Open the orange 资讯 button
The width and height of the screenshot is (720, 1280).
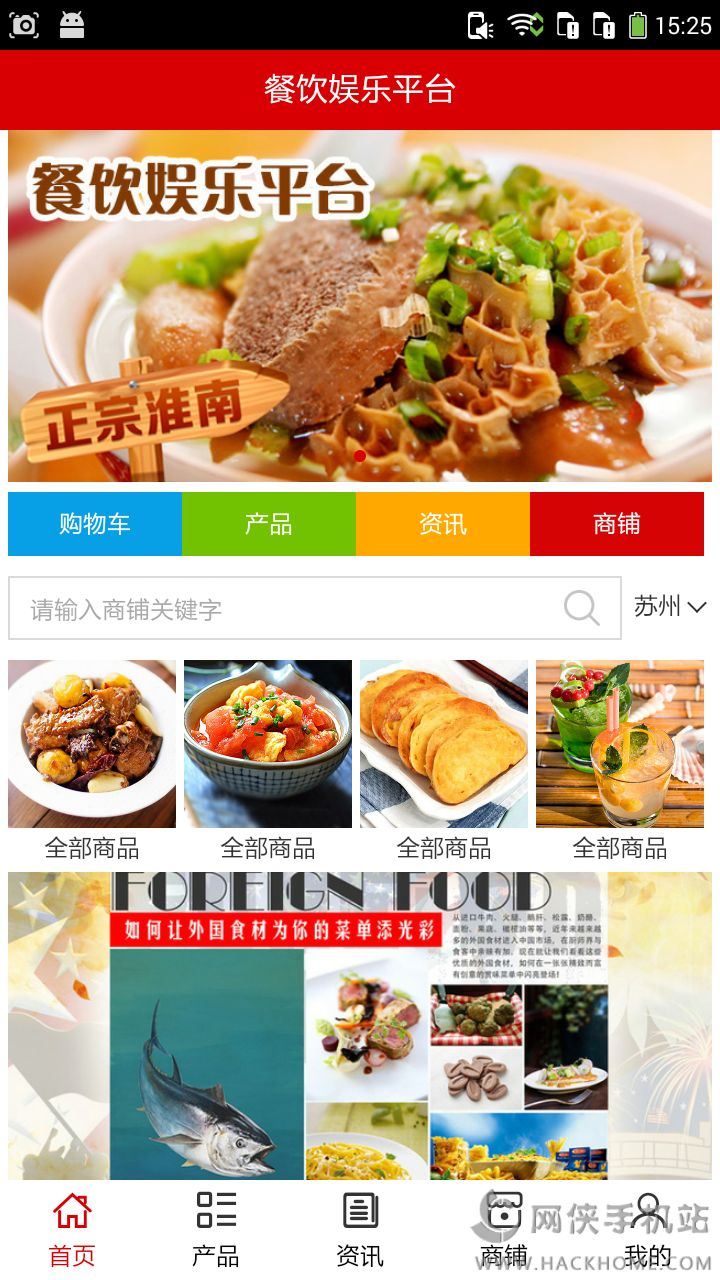pyautogui.click(x=443, y=524)
